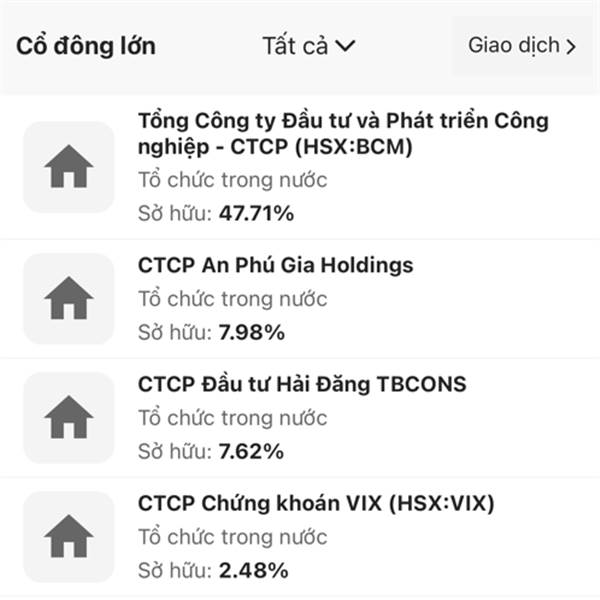
Task: Open the Giao dịch section
Action: pos(522,46)
